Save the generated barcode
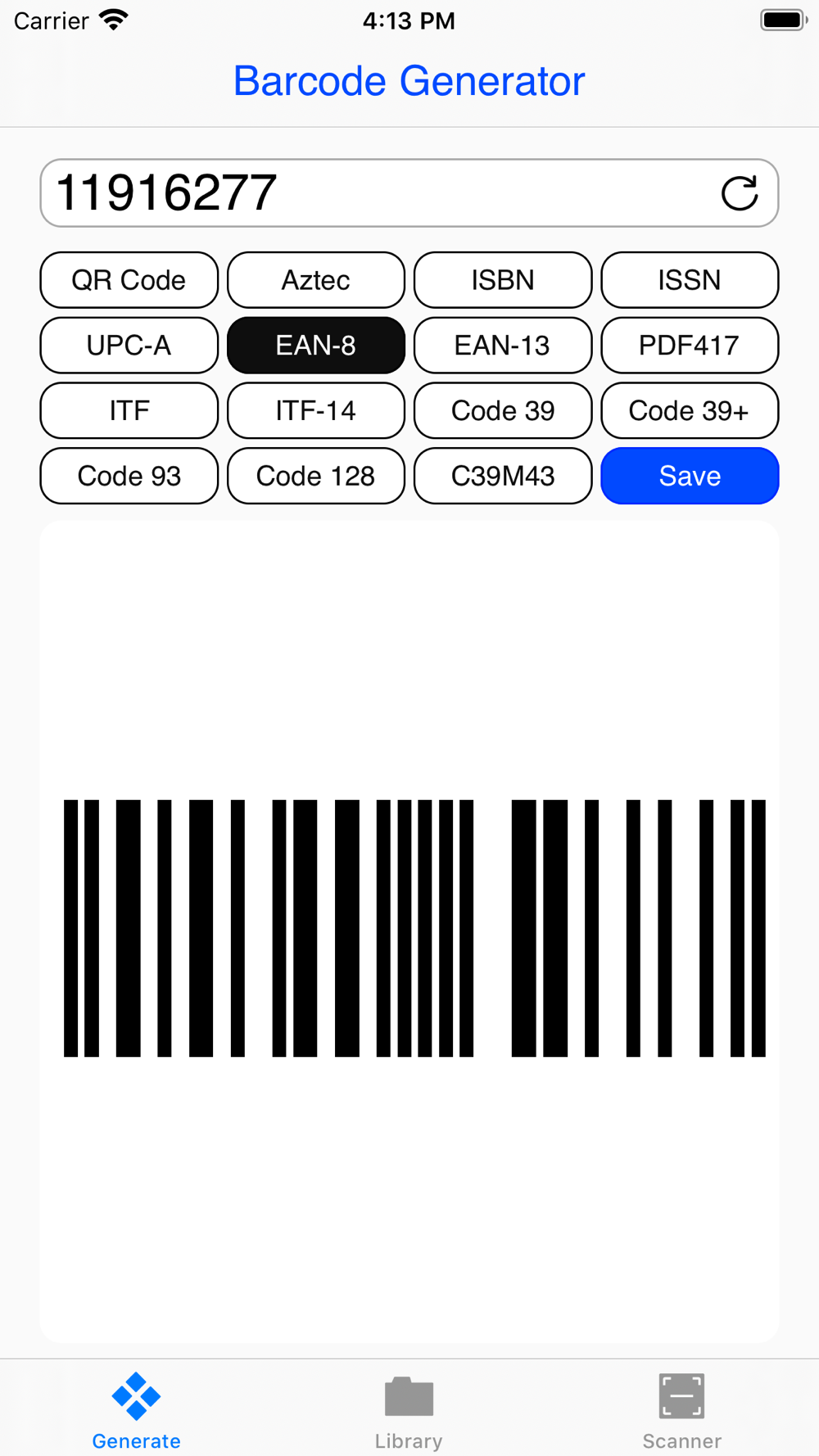Image resolution: width=819 pixels, height=1456 pixels. pyautogui.click(x=690, y=476)
